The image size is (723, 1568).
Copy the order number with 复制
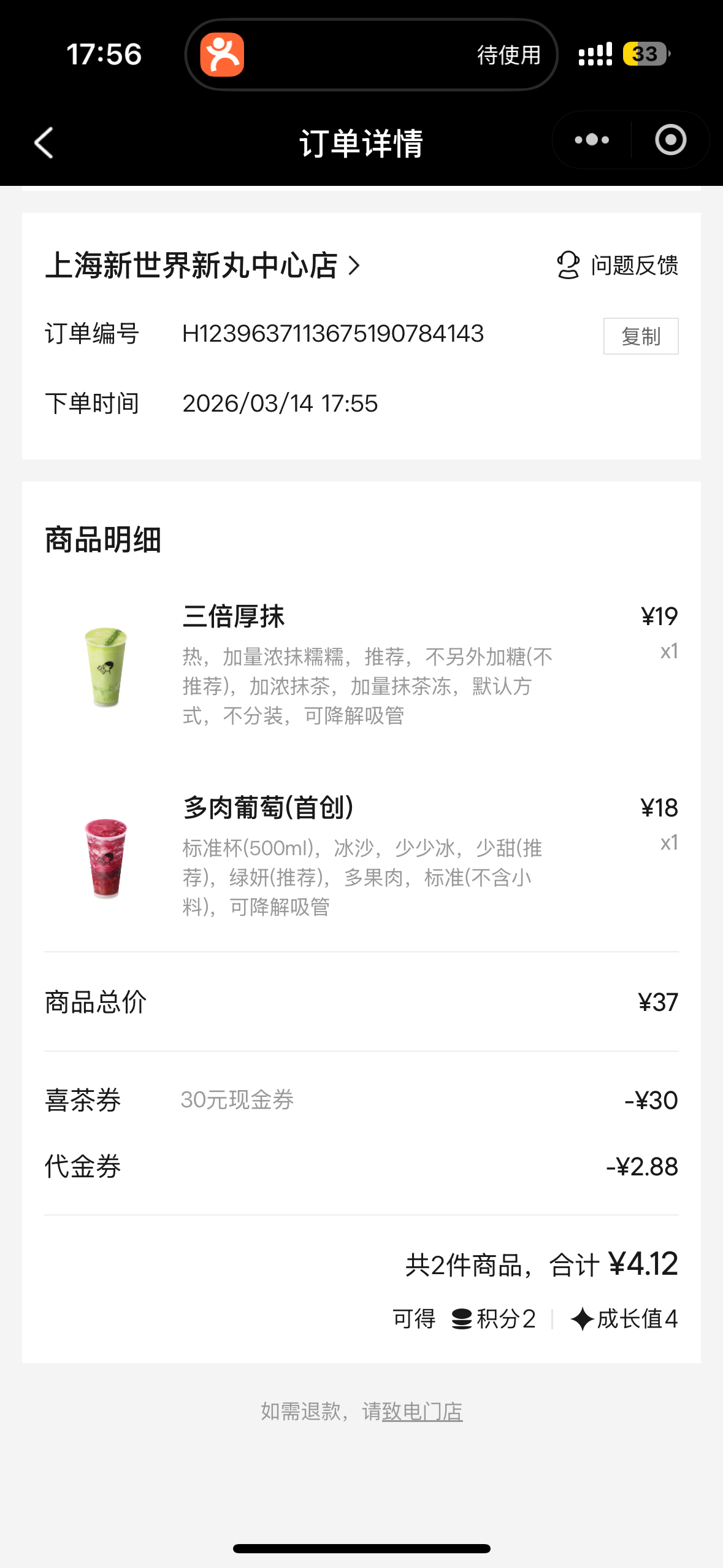point(640,336)
